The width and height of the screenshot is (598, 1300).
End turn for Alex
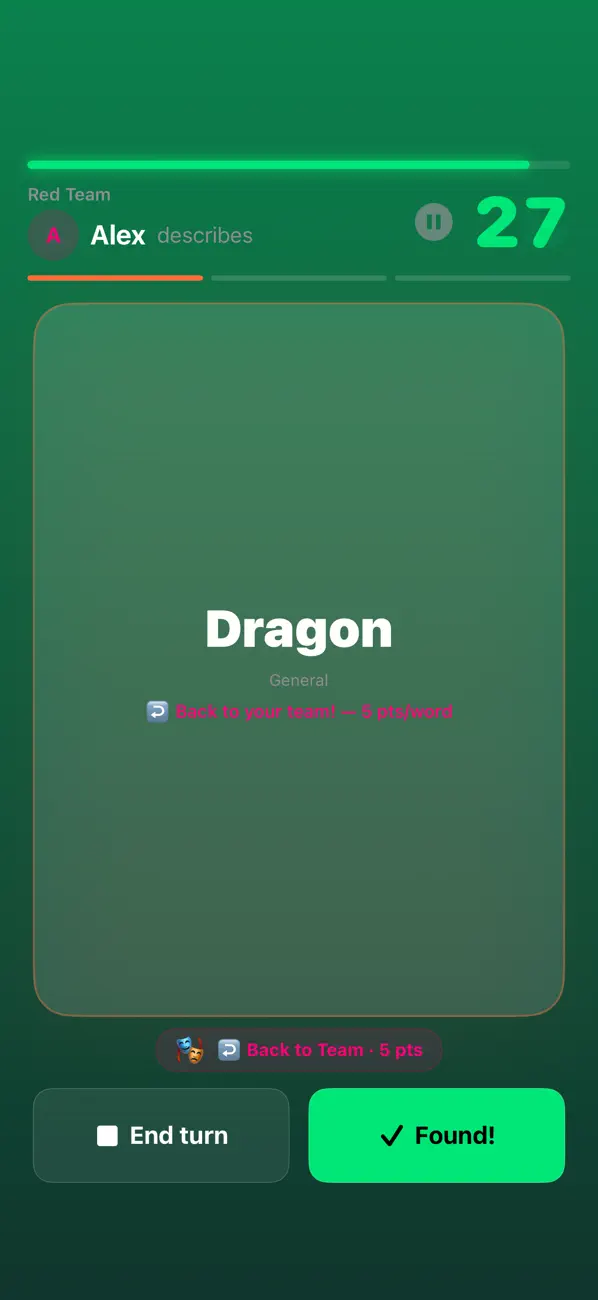pos(161,1135)
